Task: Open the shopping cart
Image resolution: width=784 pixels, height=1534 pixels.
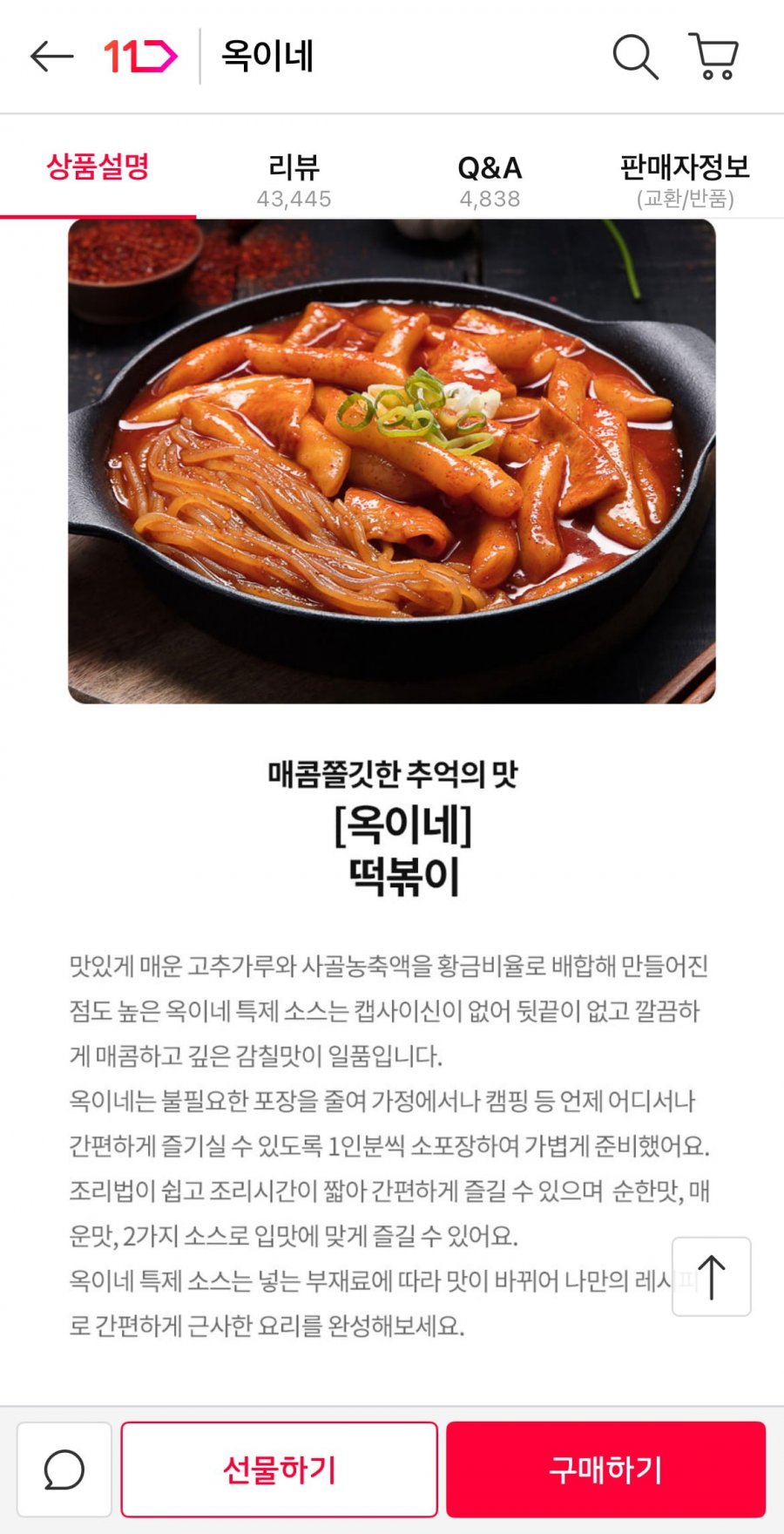Action: point(713,57)
